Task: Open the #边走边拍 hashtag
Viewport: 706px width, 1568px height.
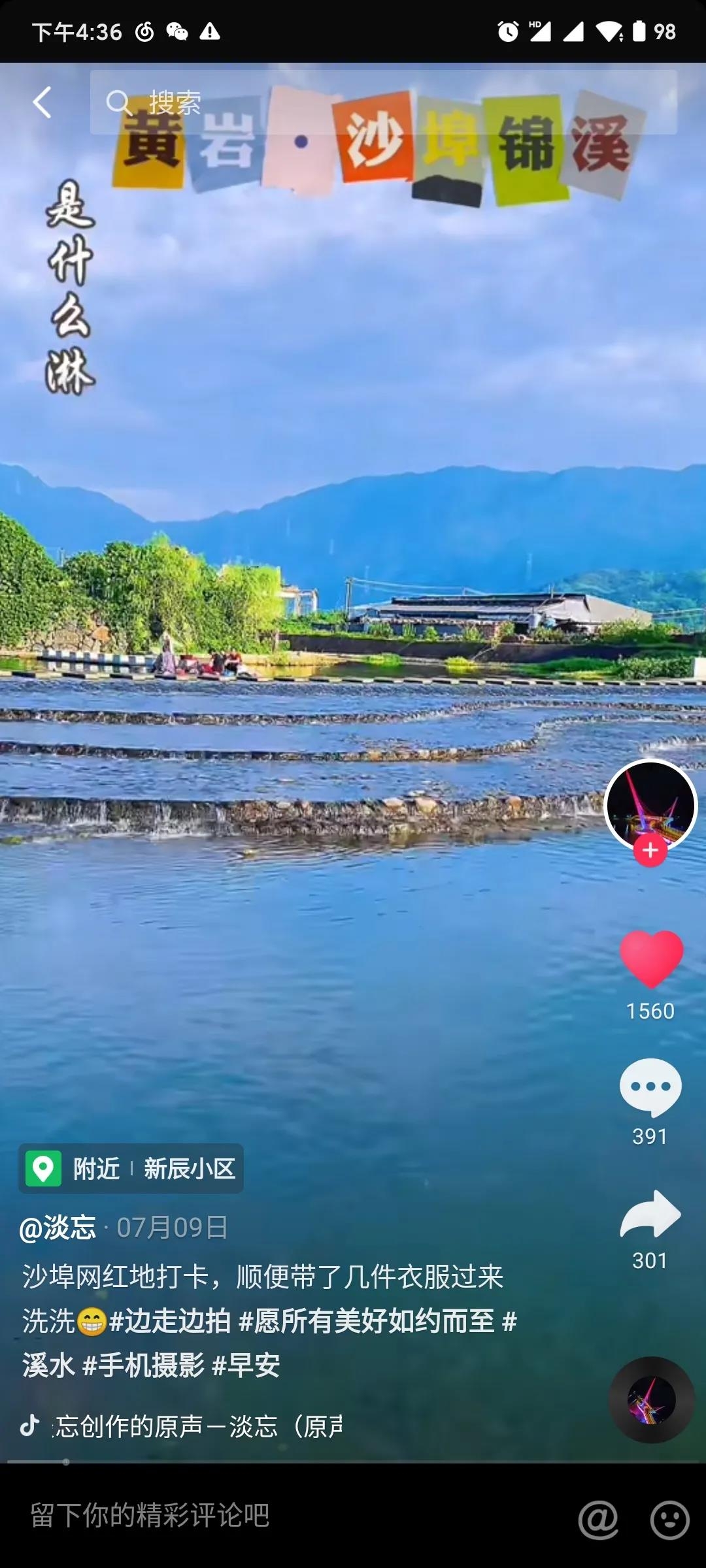Action: [x=170, y=1321]
